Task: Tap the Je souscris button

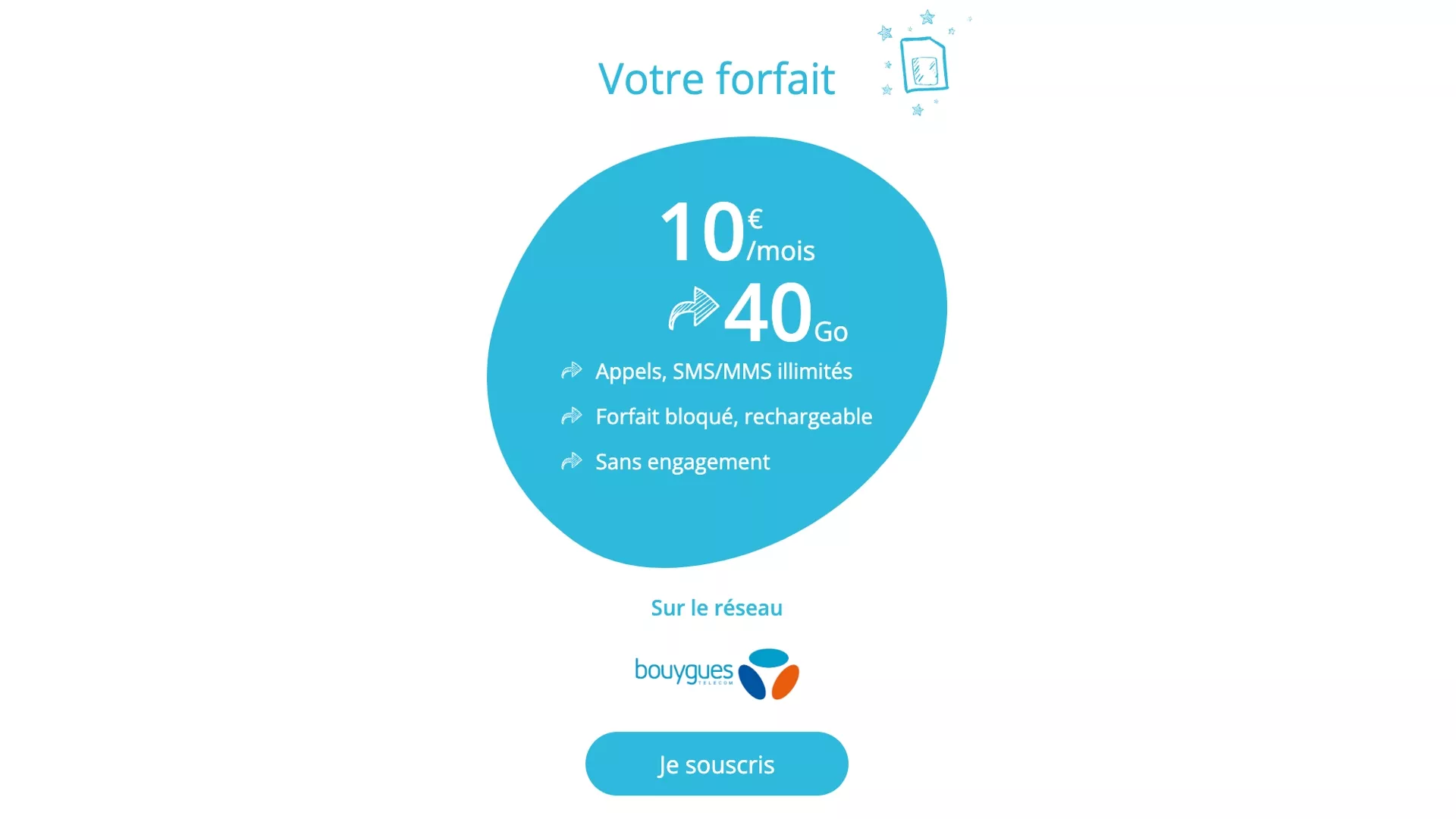Action: tap(717, 764)
